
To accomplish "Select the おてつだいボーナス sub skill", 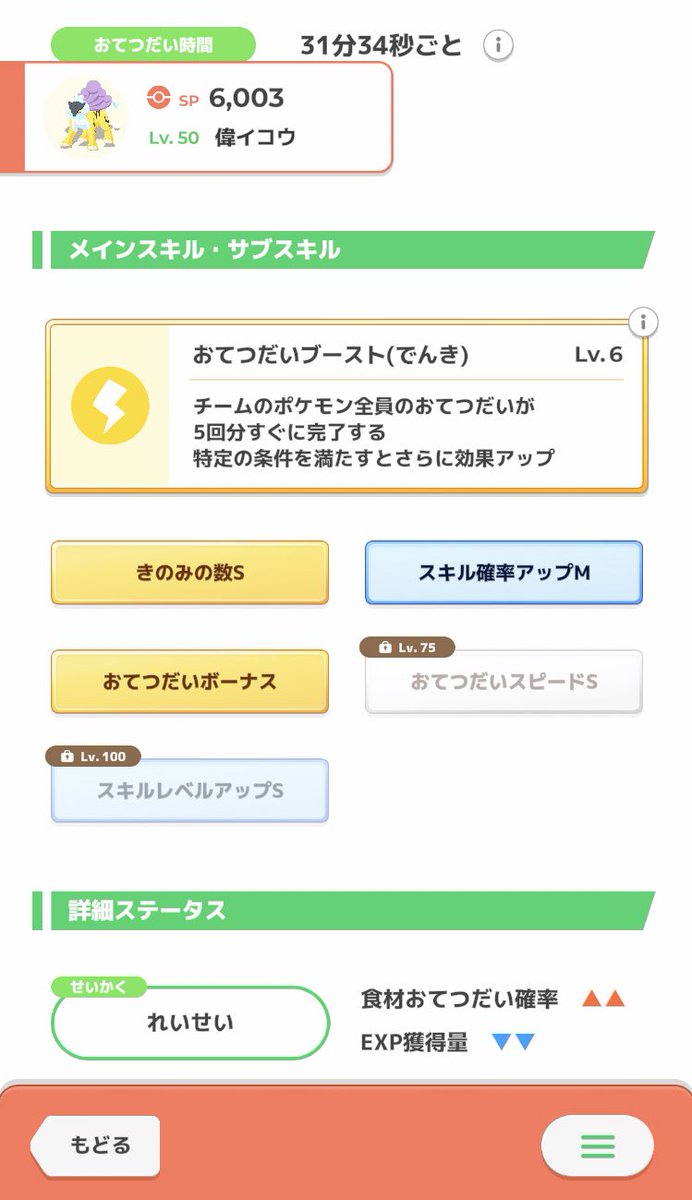I will (x=190, y=681).
